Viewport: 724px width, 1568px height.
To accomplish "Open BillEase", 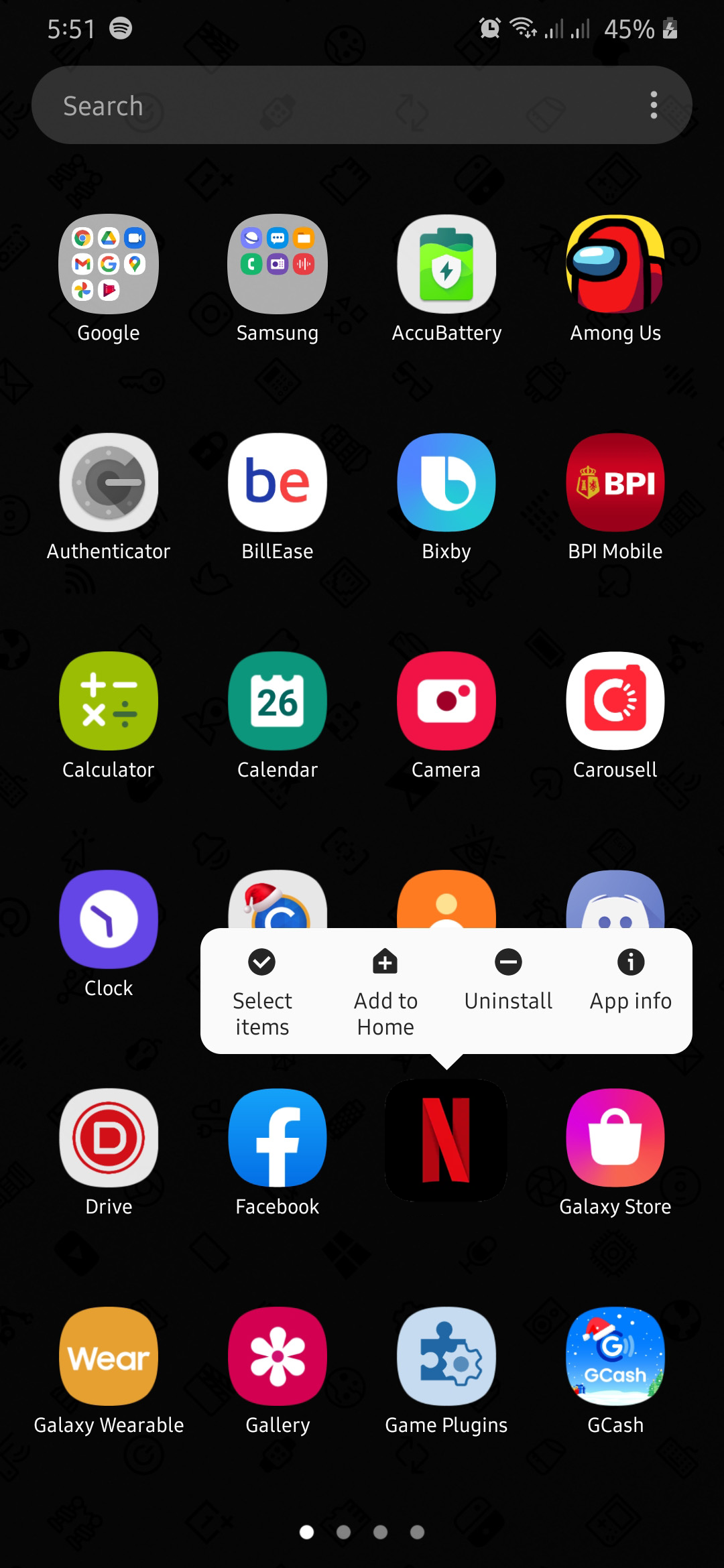I will 278,483.
